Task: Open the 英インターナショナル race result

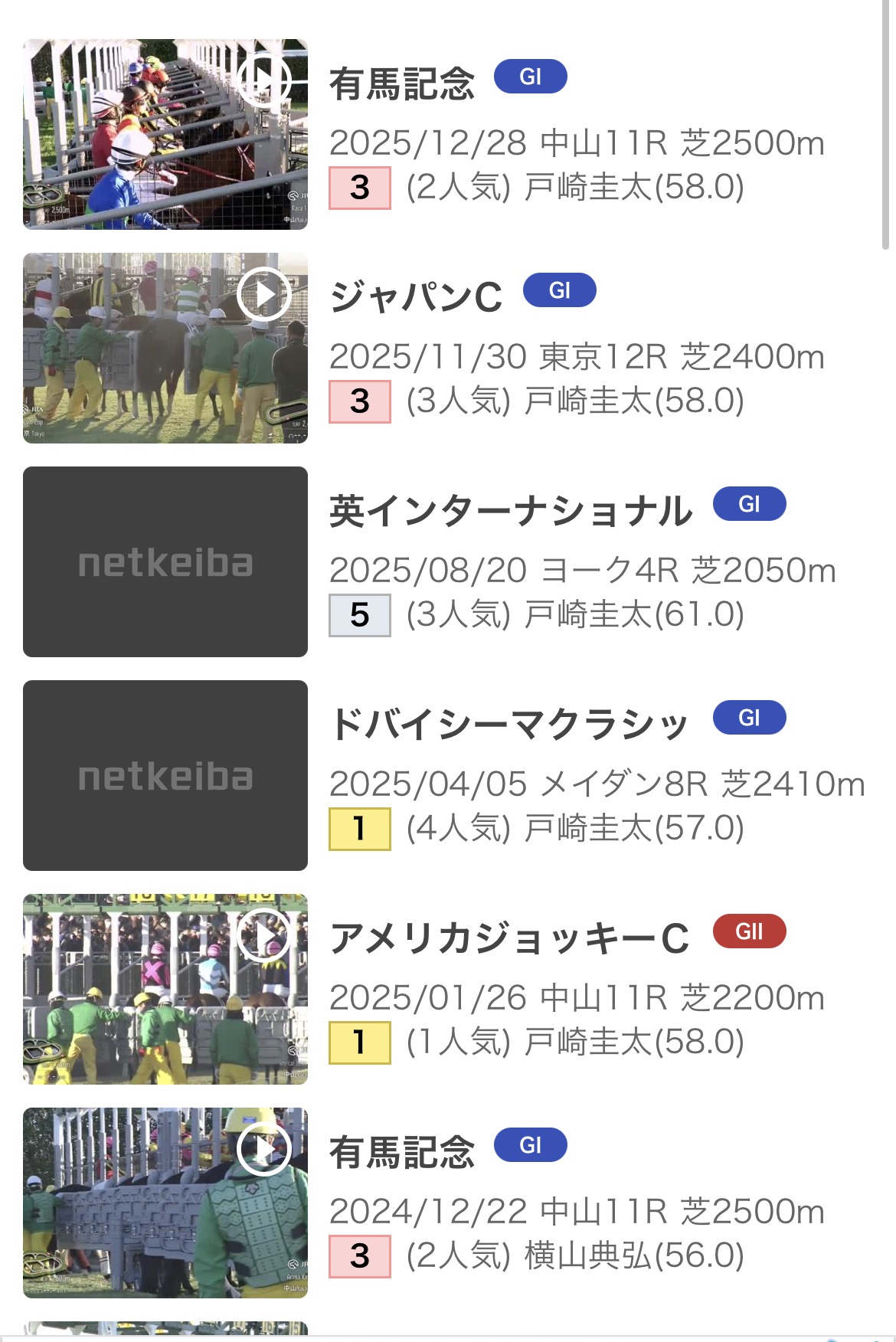Action: click(510, 512)
